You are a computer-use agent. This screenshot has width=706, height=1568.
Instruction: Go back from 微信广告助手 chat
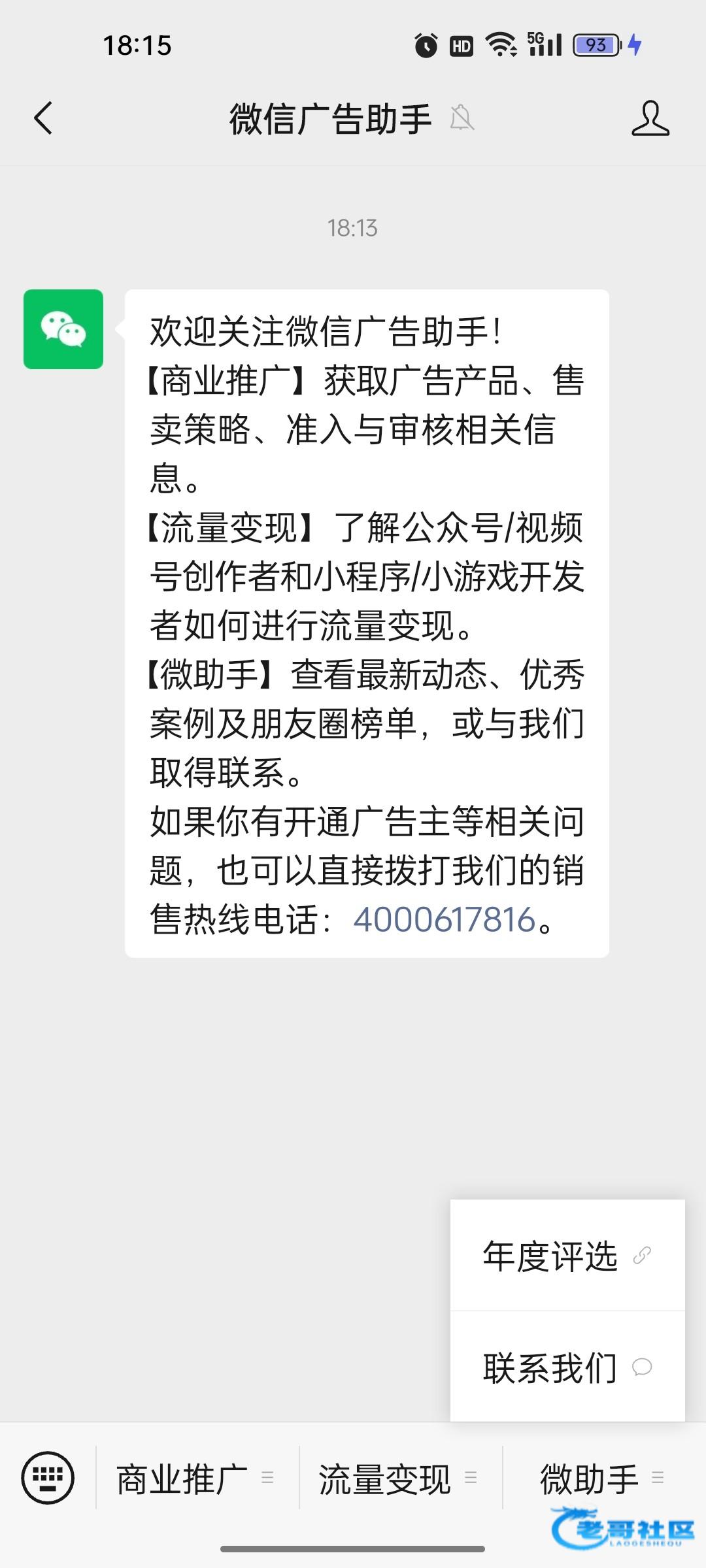click(x=43, y=118)
